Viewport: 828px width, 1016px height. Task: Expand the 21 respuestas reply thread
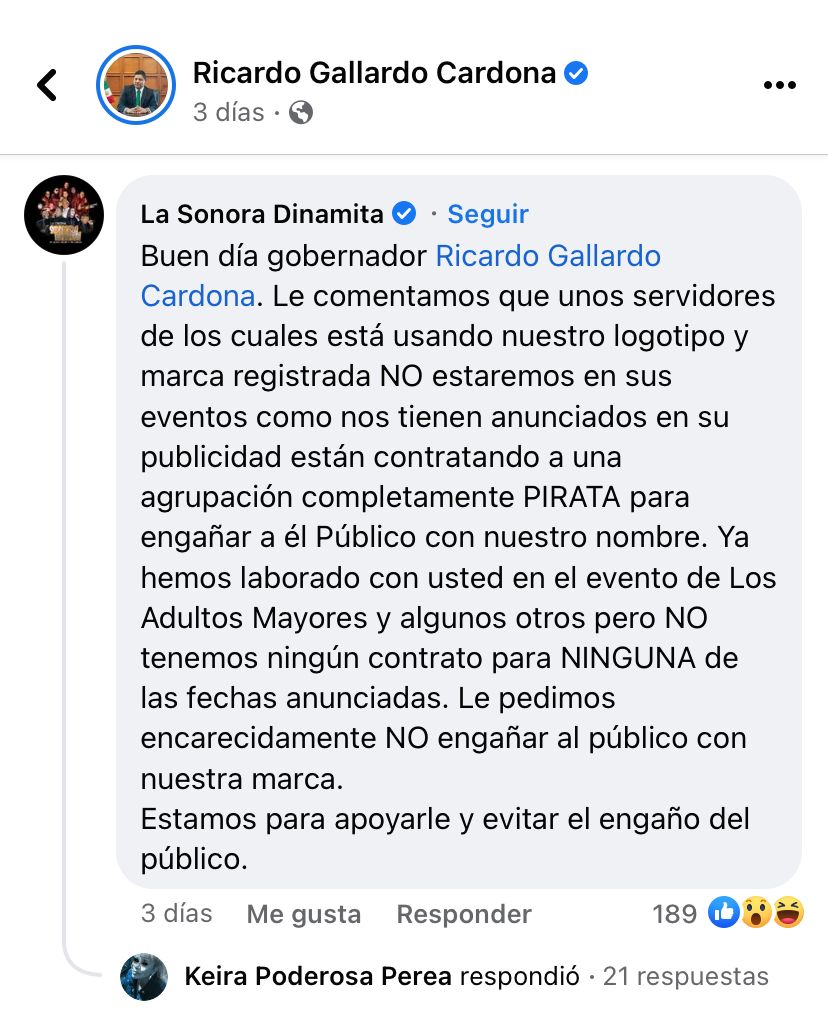point(685,976)
